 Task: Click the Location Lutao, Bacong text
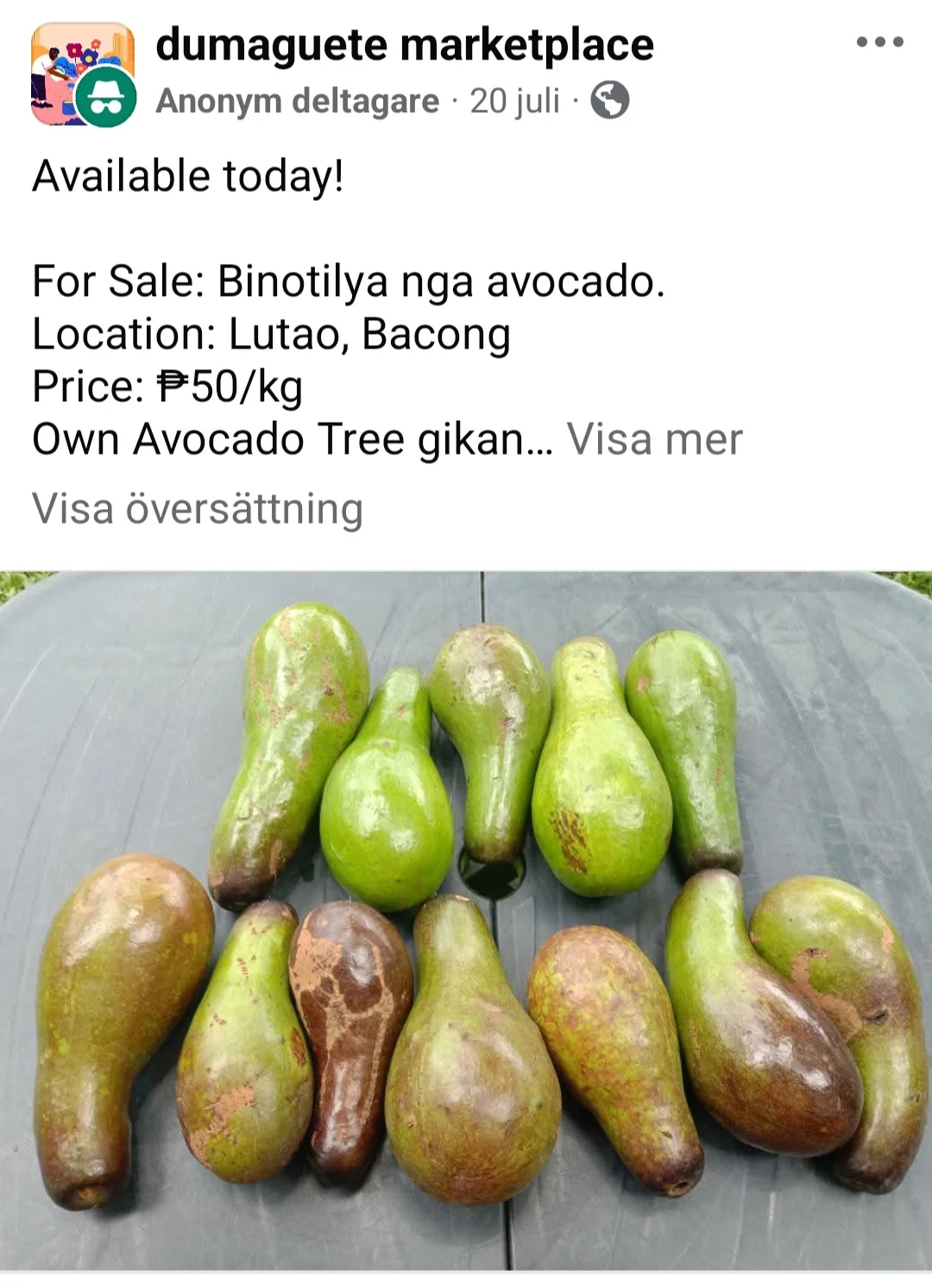[270, 333]
